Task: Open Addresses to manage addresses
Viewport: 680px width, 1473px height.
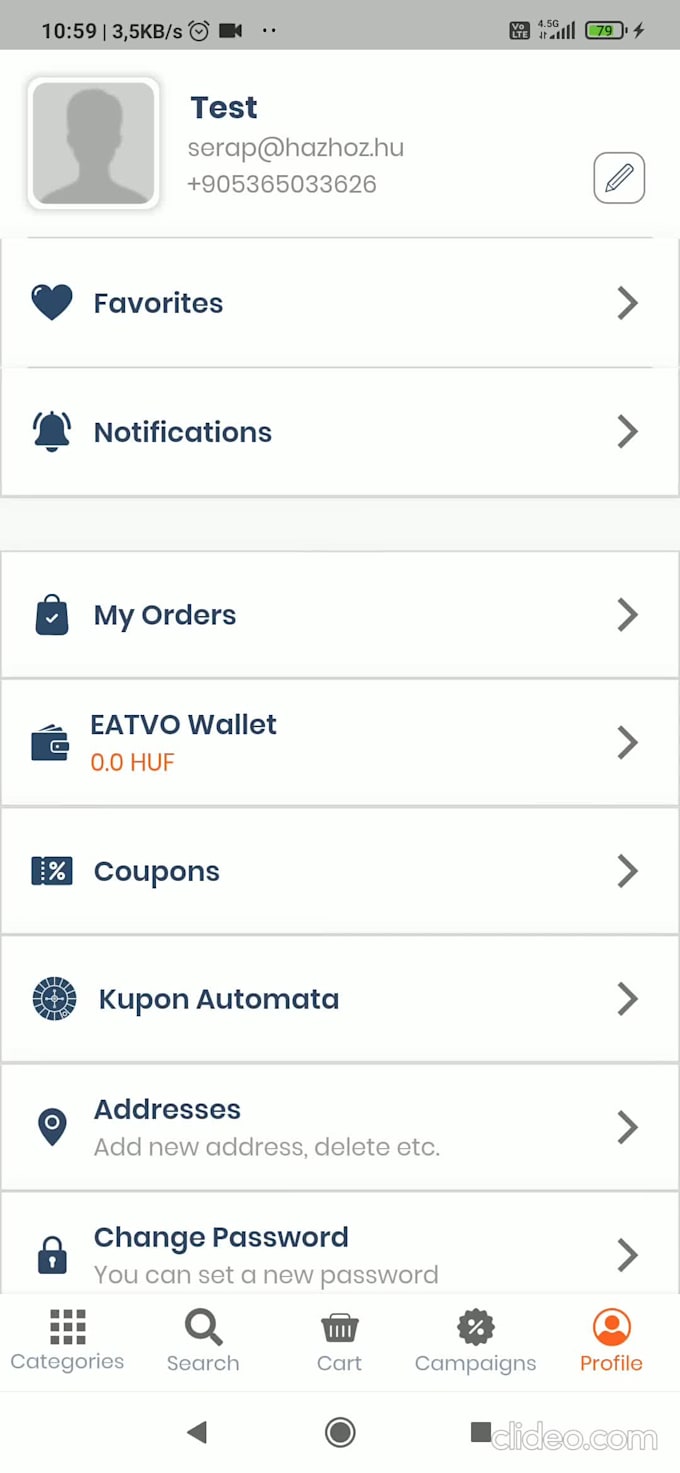Action: tap(340, 1126)
